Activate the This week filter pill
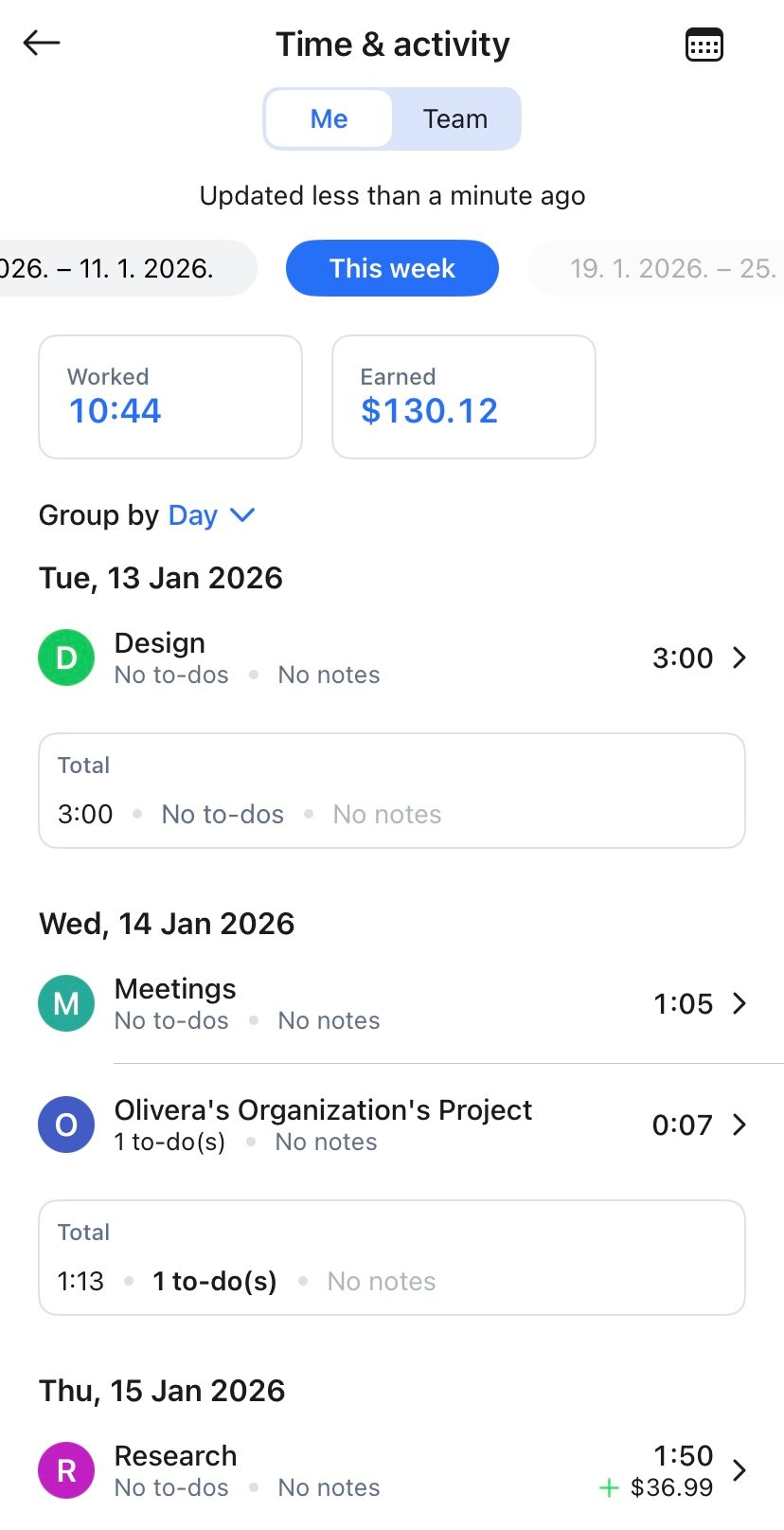 392,268
